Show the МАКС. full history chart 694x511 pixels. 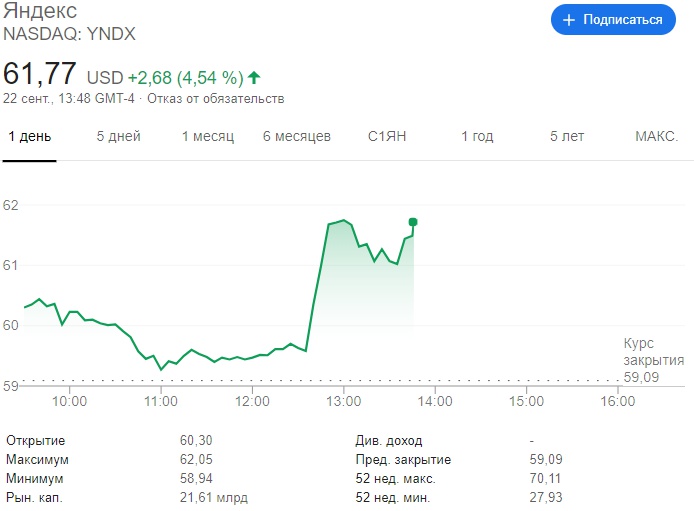click(656, 136)
